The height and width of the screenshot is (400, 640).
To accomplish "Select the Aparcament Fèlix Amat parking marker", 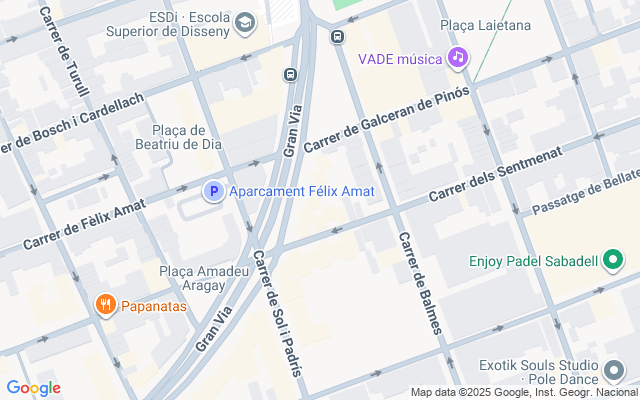I will (x=213, y=191).
